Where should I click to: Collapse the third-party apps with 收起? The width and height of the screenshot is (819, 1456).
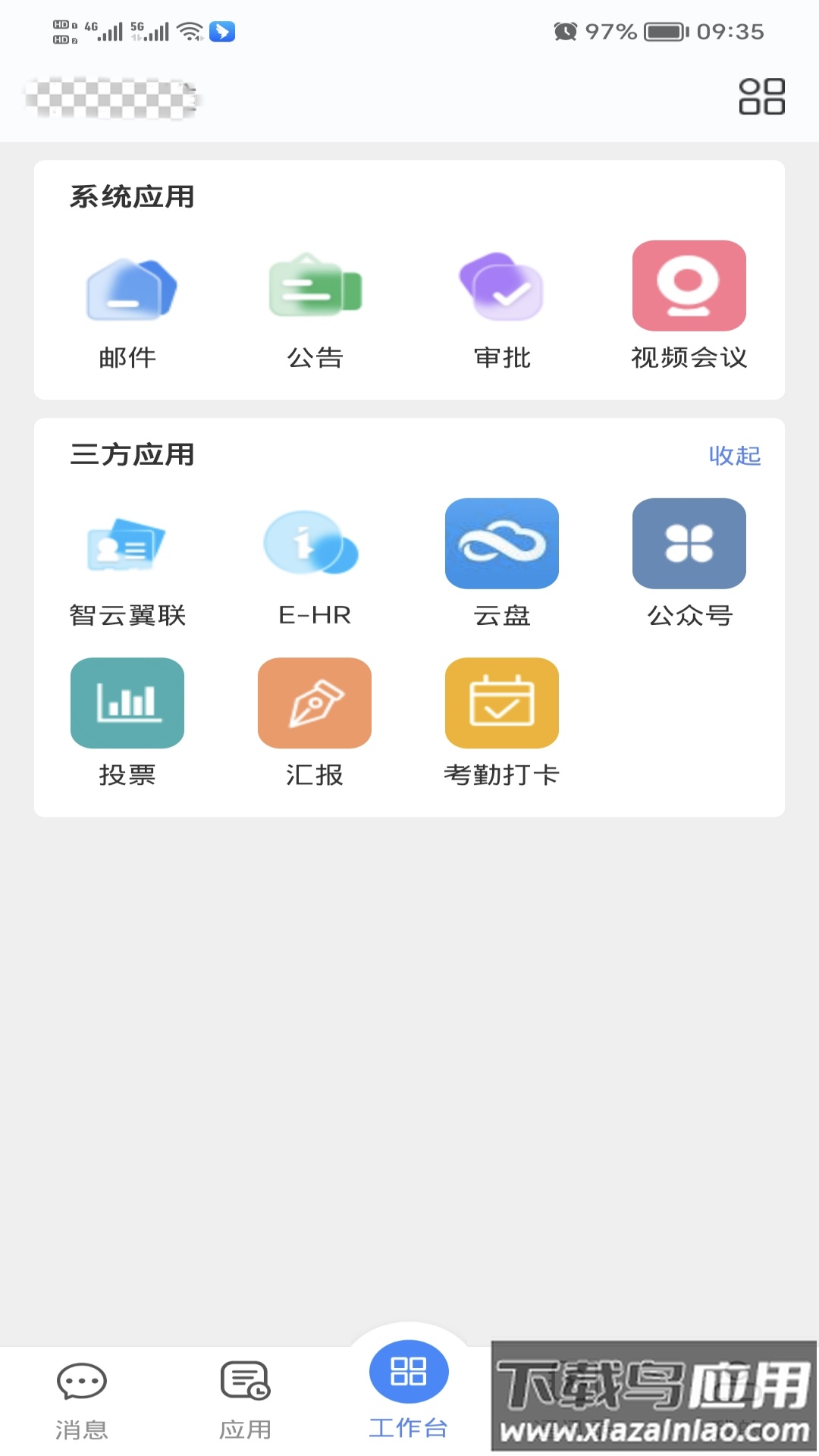734,456
